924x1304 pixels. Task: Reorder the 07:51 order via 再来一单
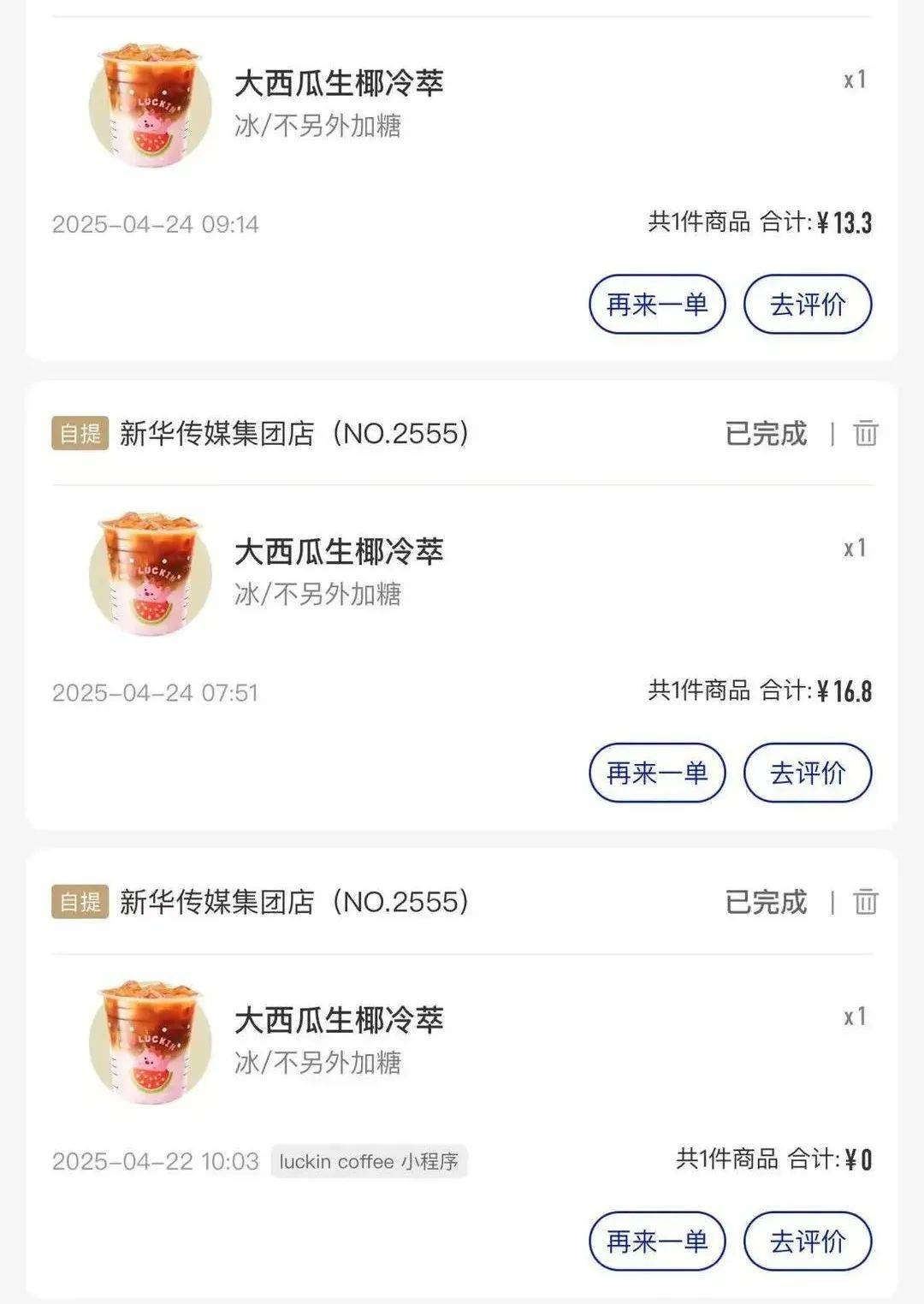click(x=656, y=773)
